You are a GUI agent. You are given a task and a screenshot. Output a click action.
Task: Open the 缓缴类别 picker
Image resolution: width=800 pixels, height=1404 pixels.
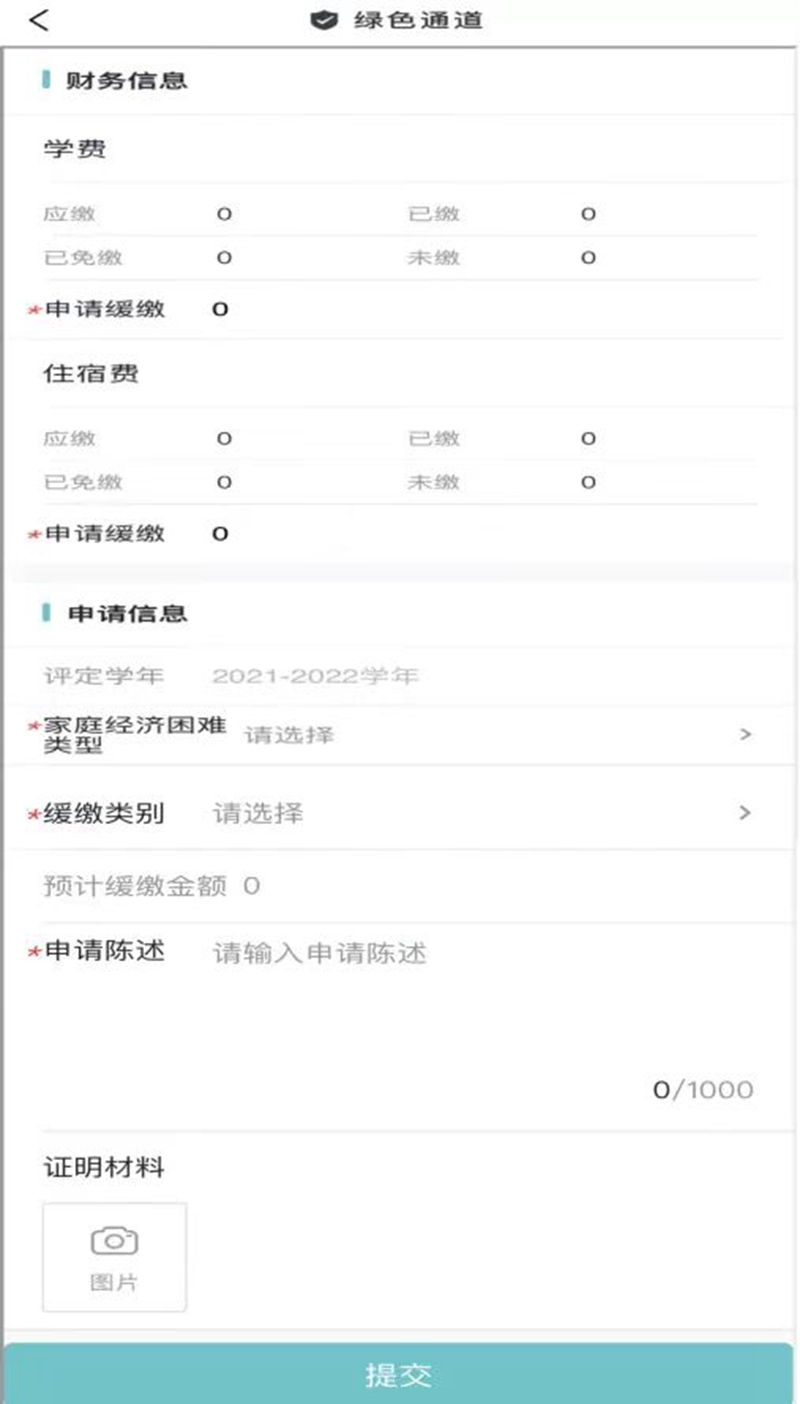(400, 813)
